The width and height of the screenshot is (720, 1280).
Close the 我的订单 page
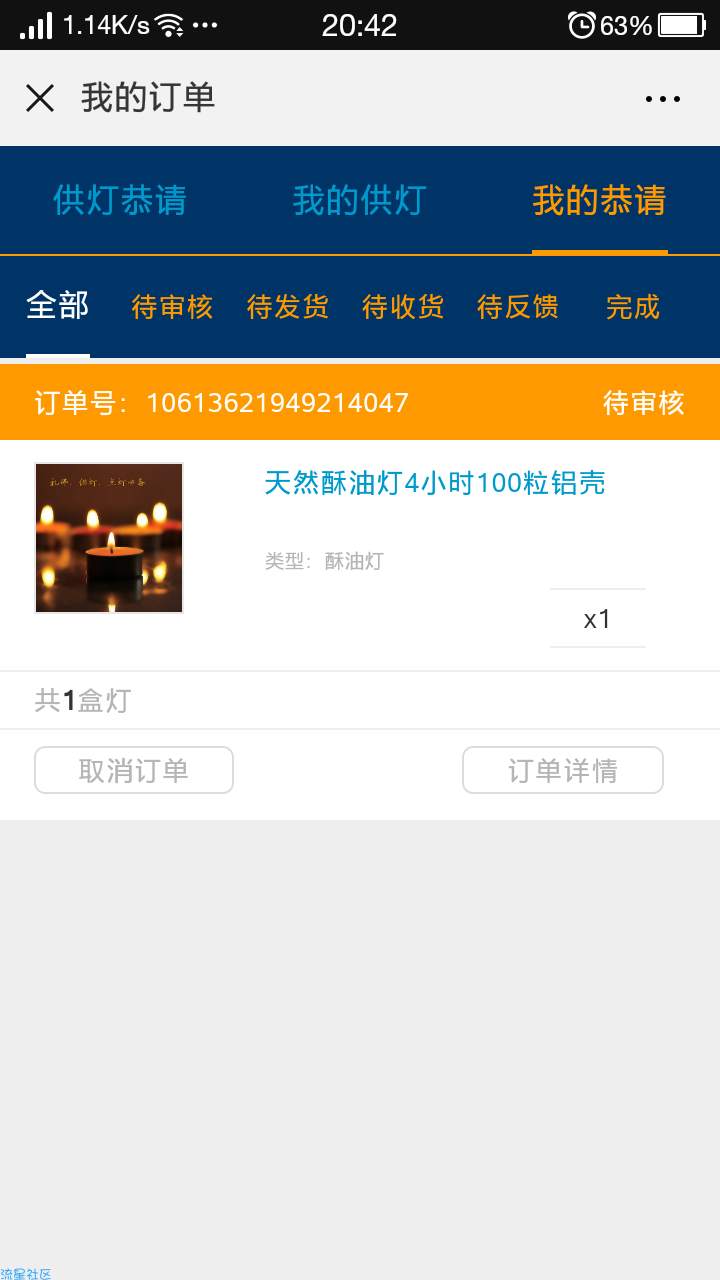pos(40,98)
